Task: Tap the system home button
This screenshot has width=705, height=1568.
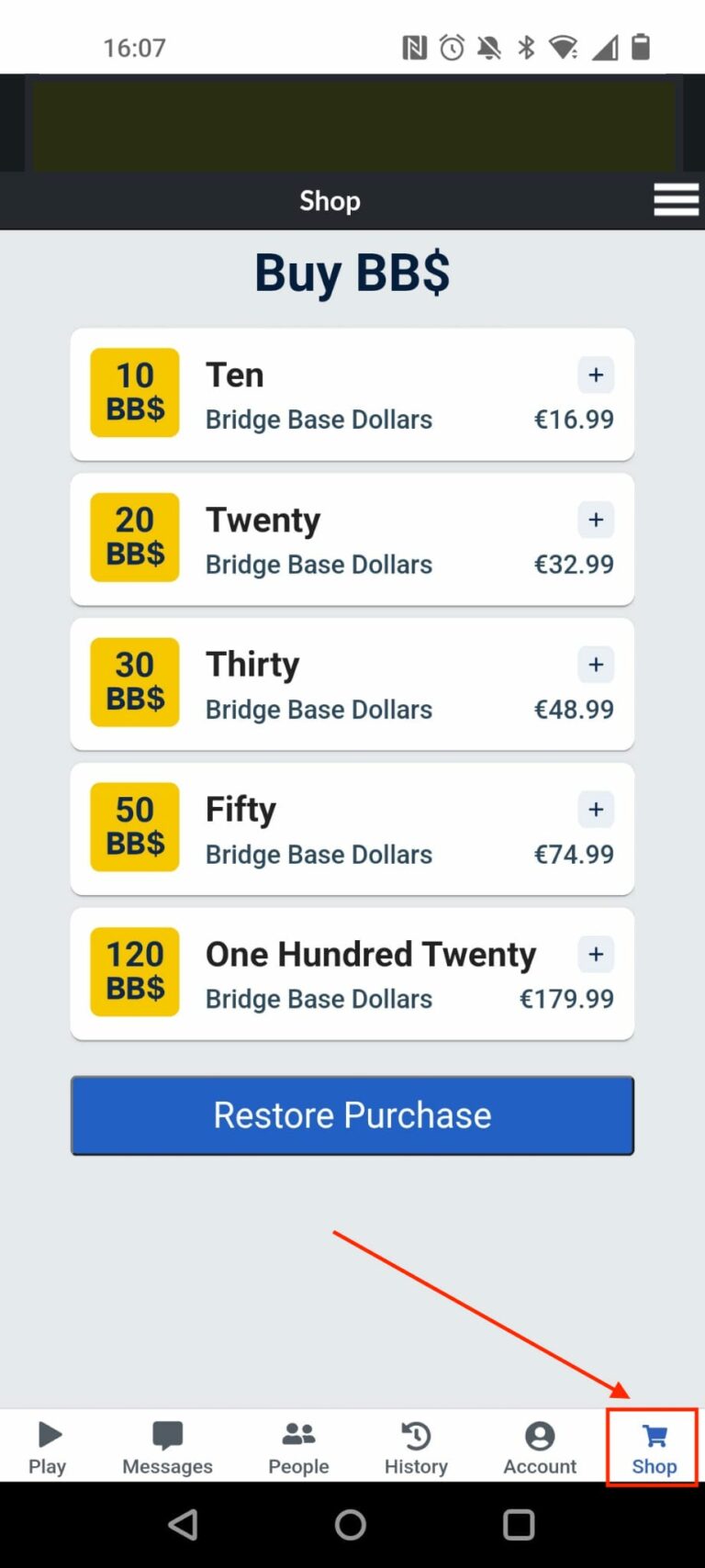Action: [x=351, y=1525]
